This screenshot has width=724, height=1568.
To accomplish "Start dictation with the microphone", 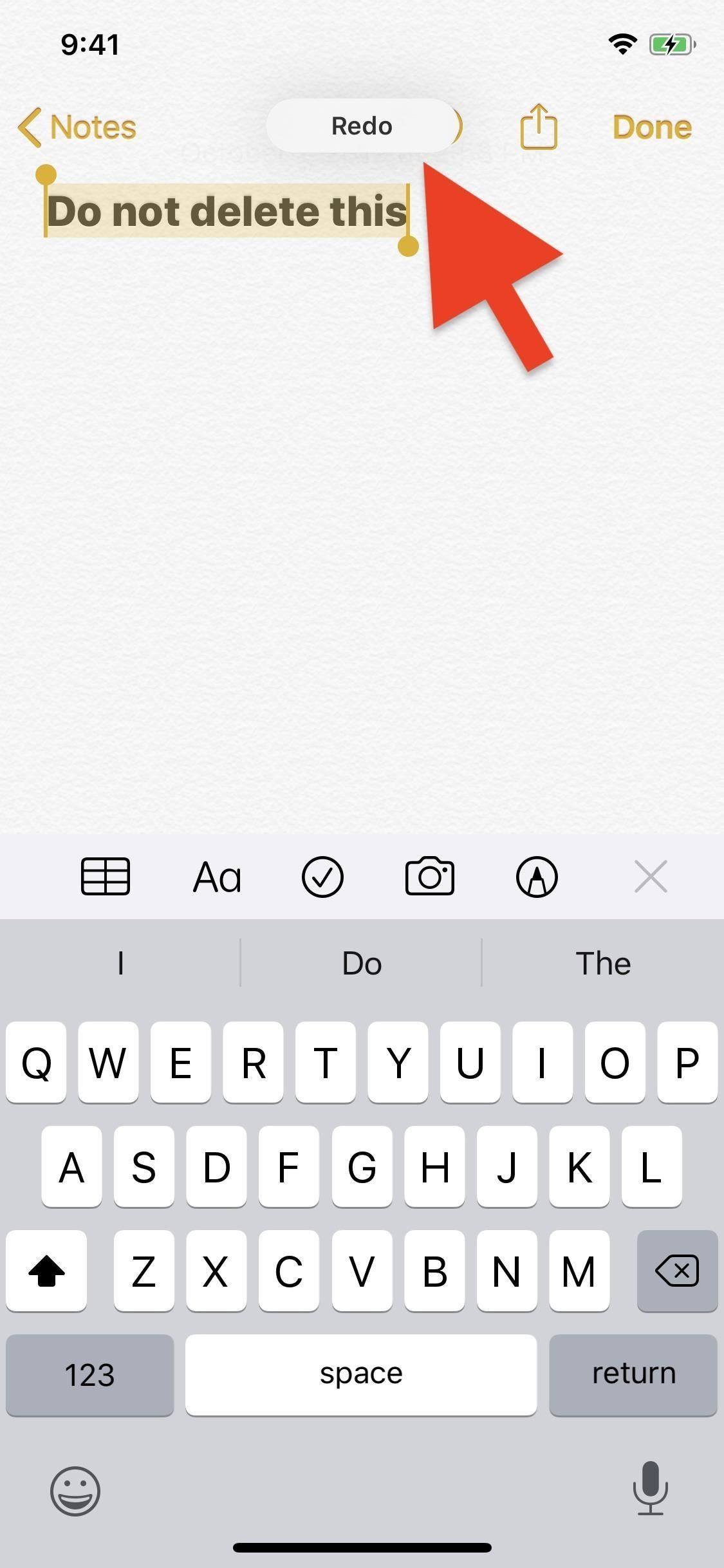I will tap(650, 1488).
